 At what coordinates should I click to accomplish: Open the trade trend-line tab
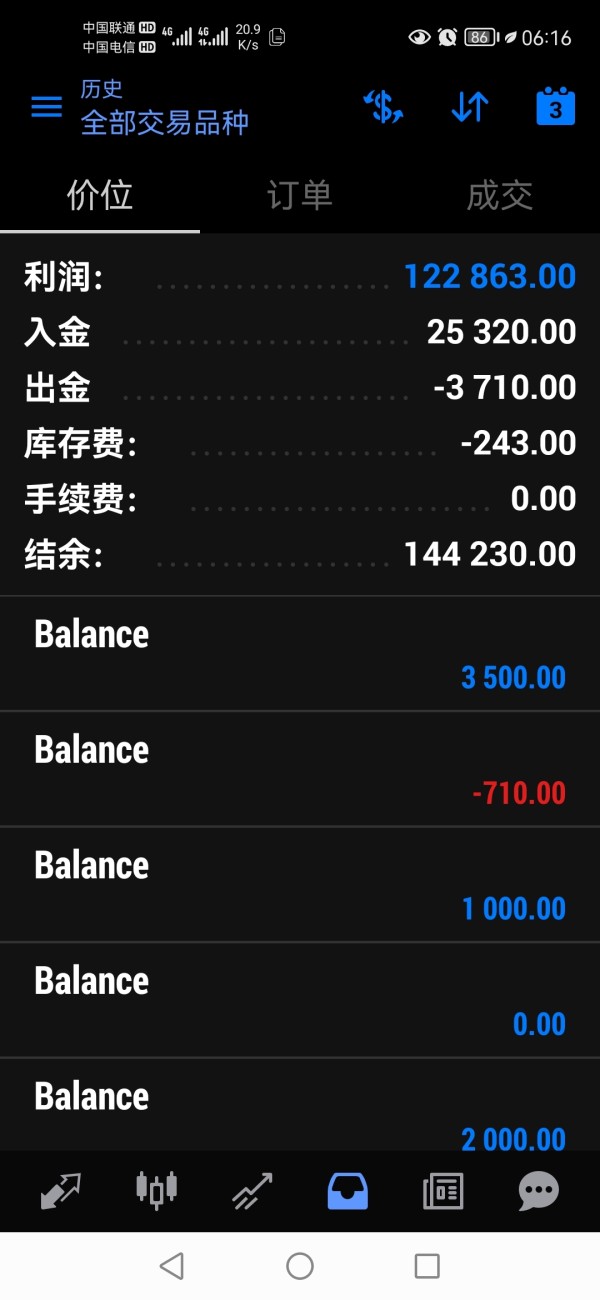pos(252,1191)
